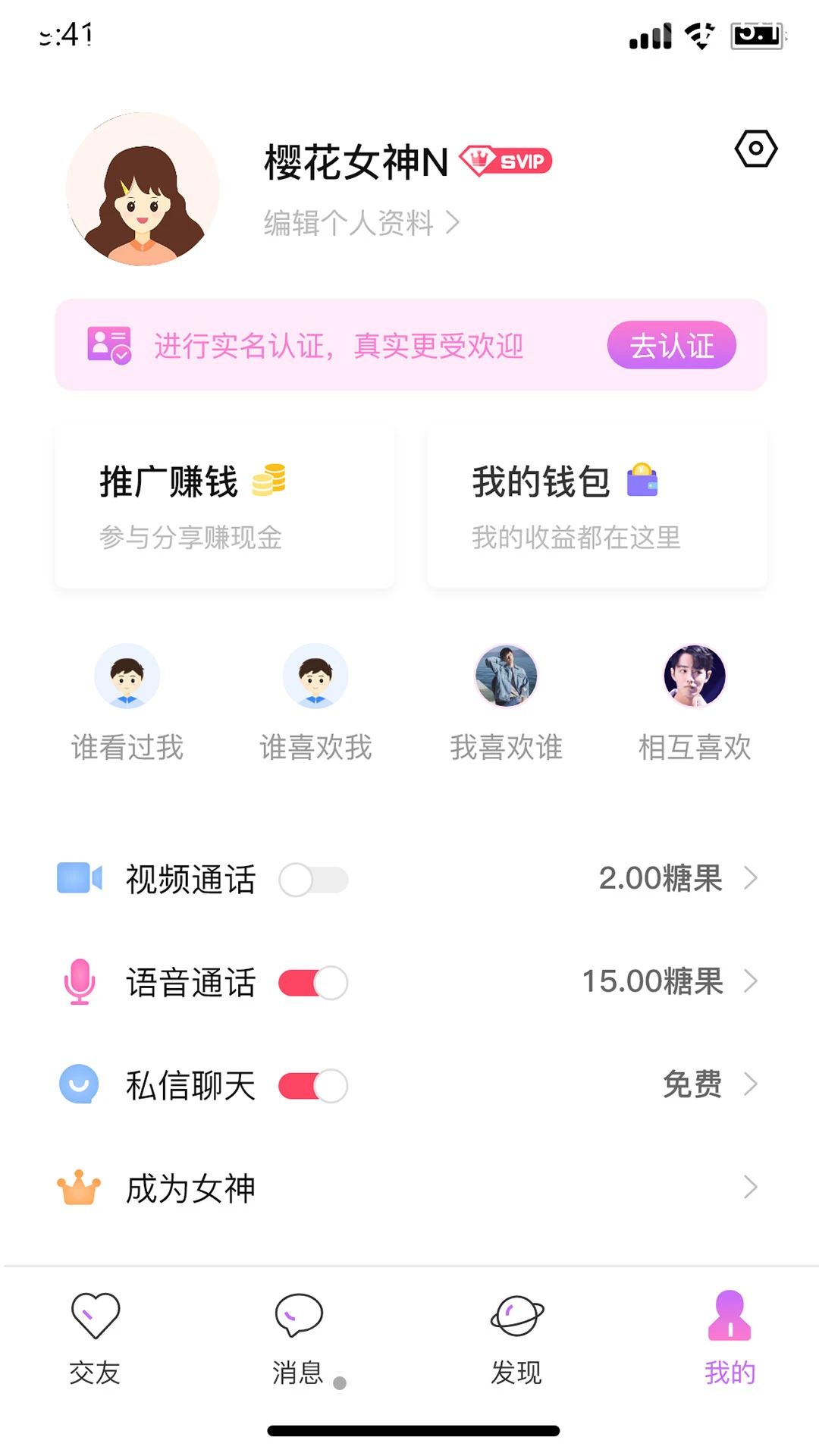The width and height of the screenshot is (819, 1456).
Task: Open 语音通话 price setting 15.00糖果
Action: click(669, 981)
